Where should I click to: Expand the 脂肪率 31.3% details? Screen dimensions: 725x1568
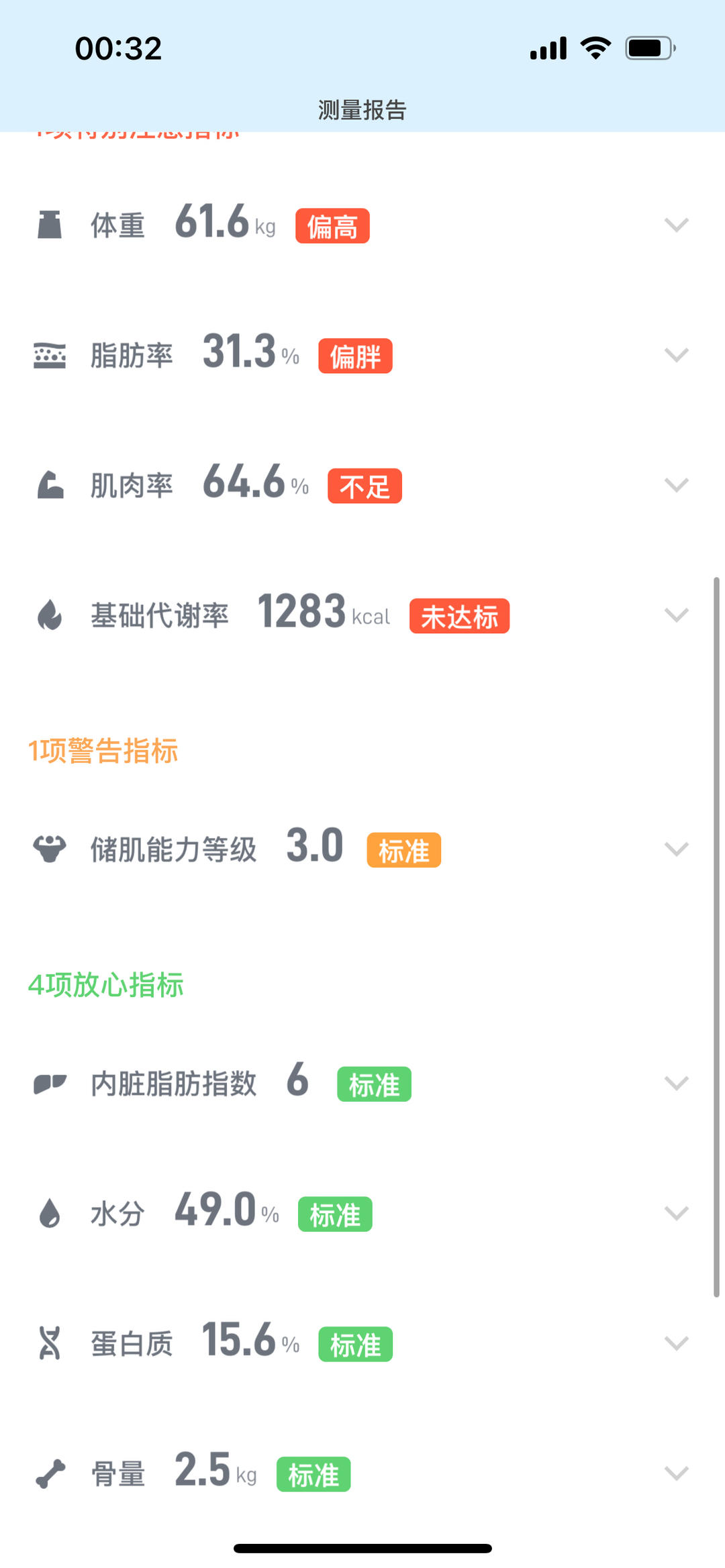pos(676,355)
